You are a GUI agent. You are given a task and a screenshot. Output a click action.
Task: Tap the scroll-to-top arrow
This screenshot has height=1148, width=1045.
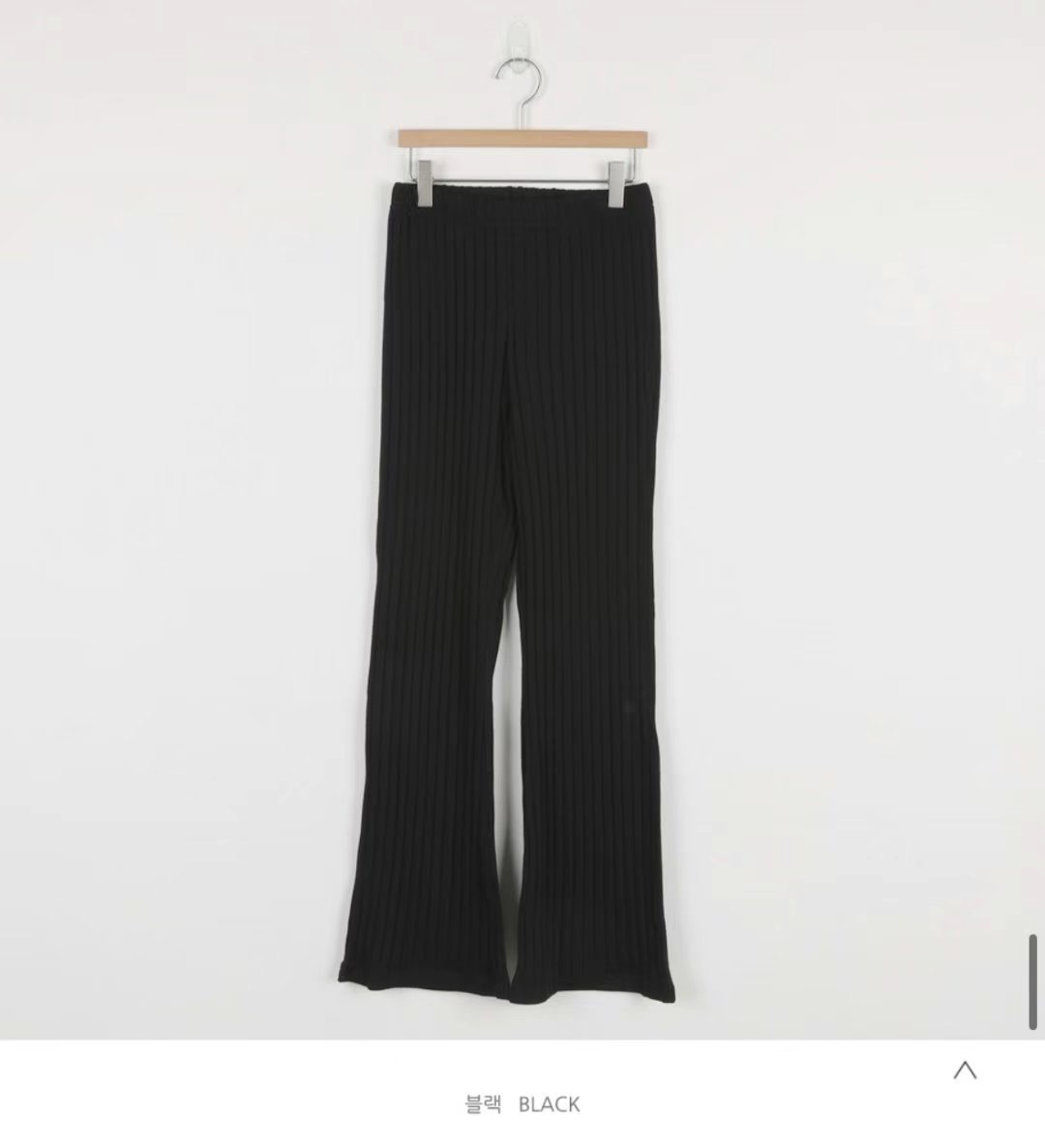click(x=964, y=1070)
